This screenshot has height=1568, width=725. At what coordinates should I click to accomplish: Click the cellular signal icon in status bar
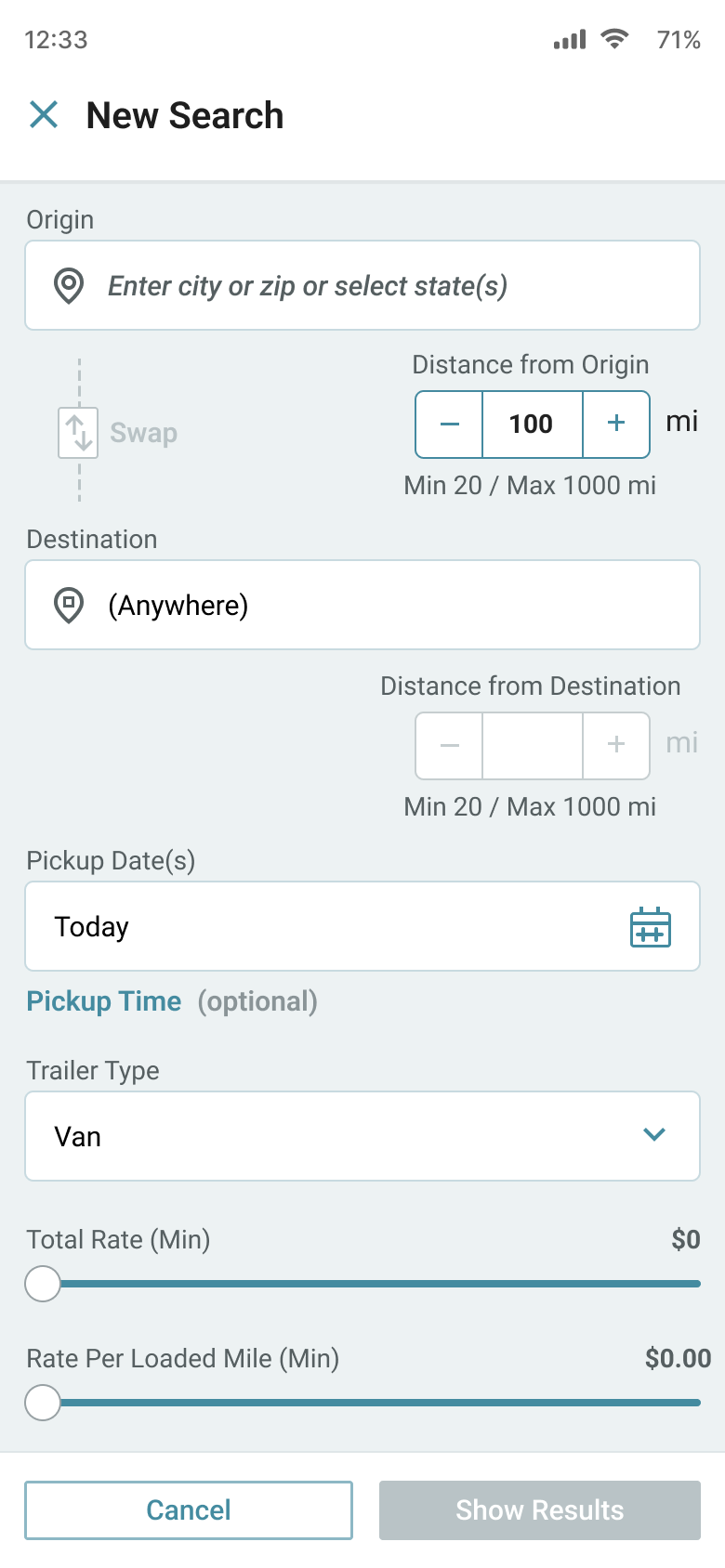568,39
